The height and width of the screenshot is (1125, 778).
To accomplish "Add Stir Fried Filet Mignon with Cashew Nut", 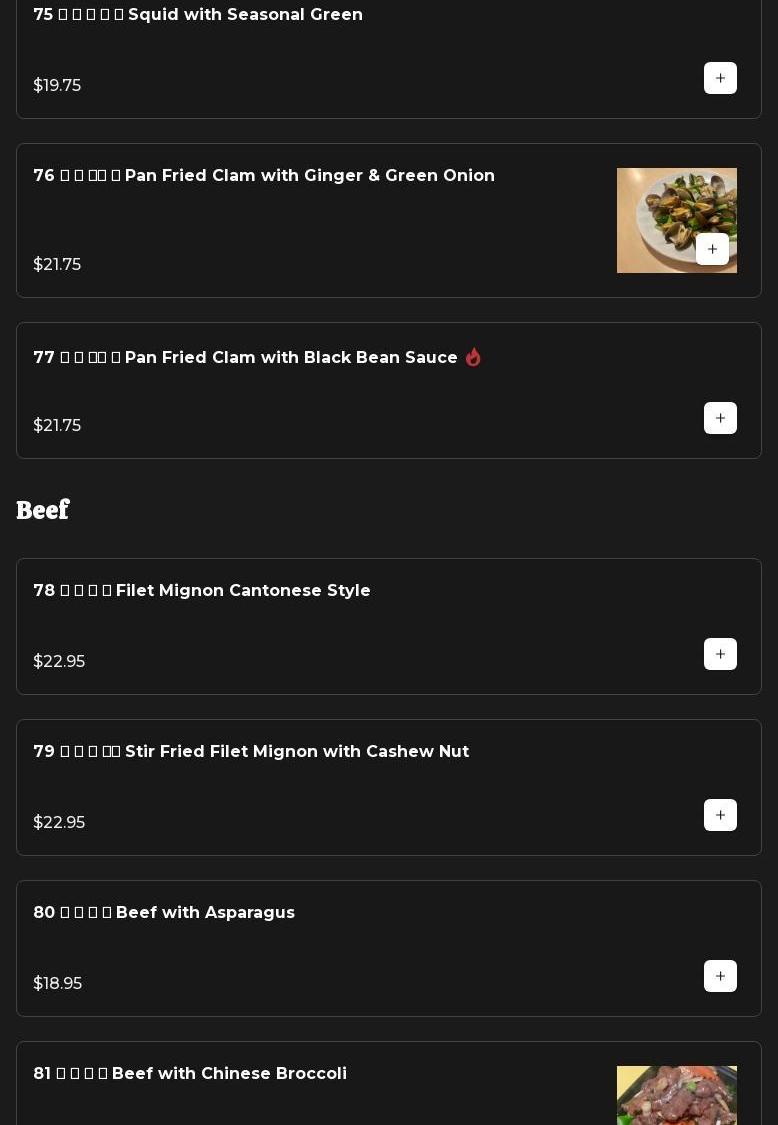I will point(720,815).
